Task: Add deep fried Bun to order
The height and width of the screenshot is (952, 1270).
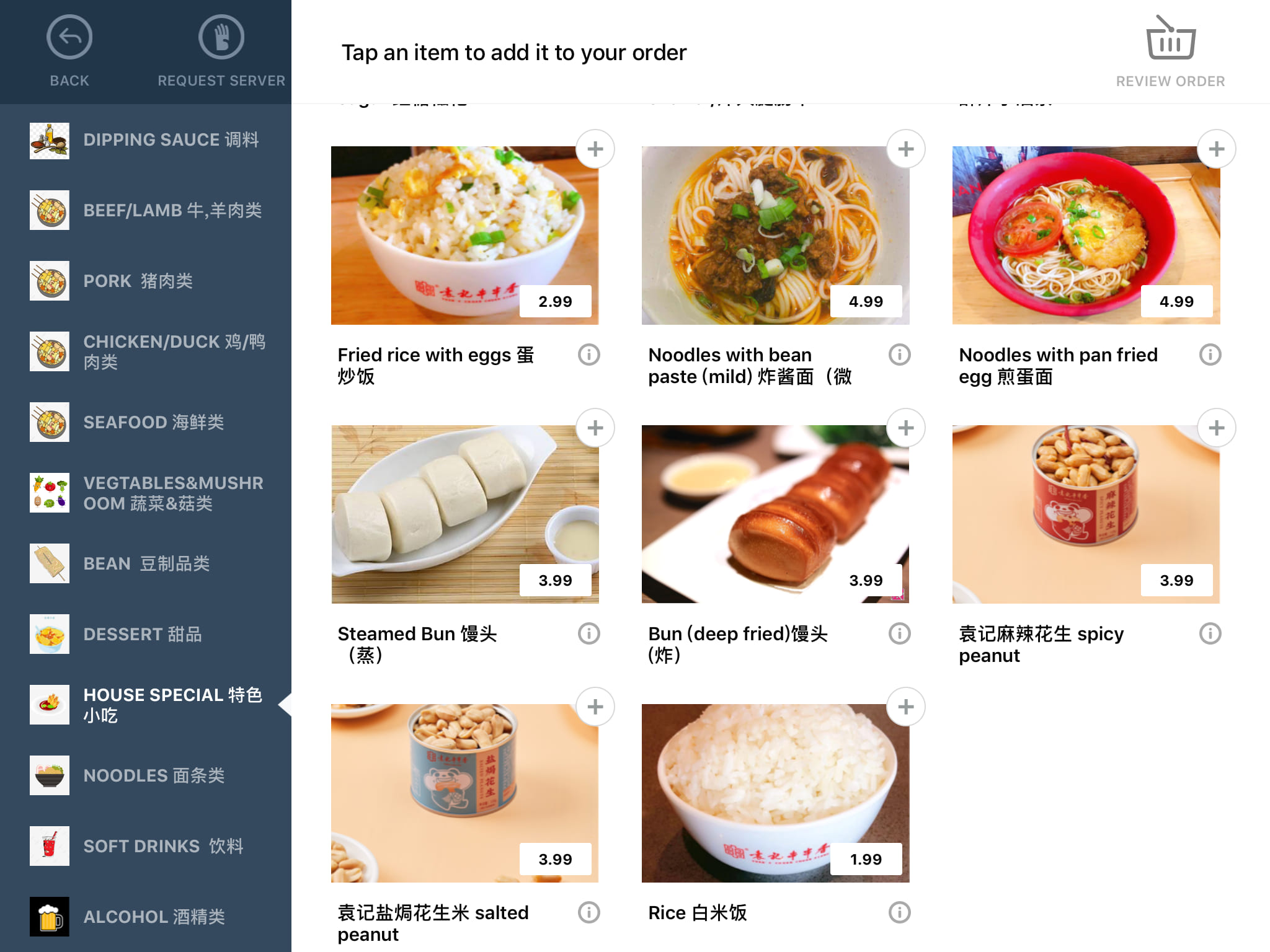Action: (905, 428)
